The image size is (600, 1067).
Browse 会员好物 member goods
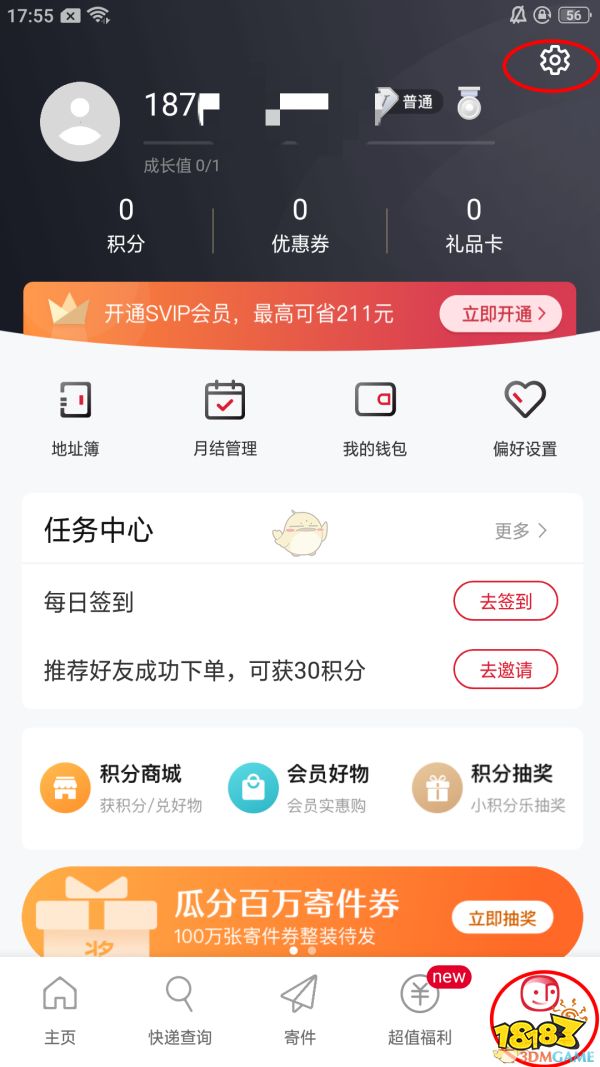(x=300, y=788)
